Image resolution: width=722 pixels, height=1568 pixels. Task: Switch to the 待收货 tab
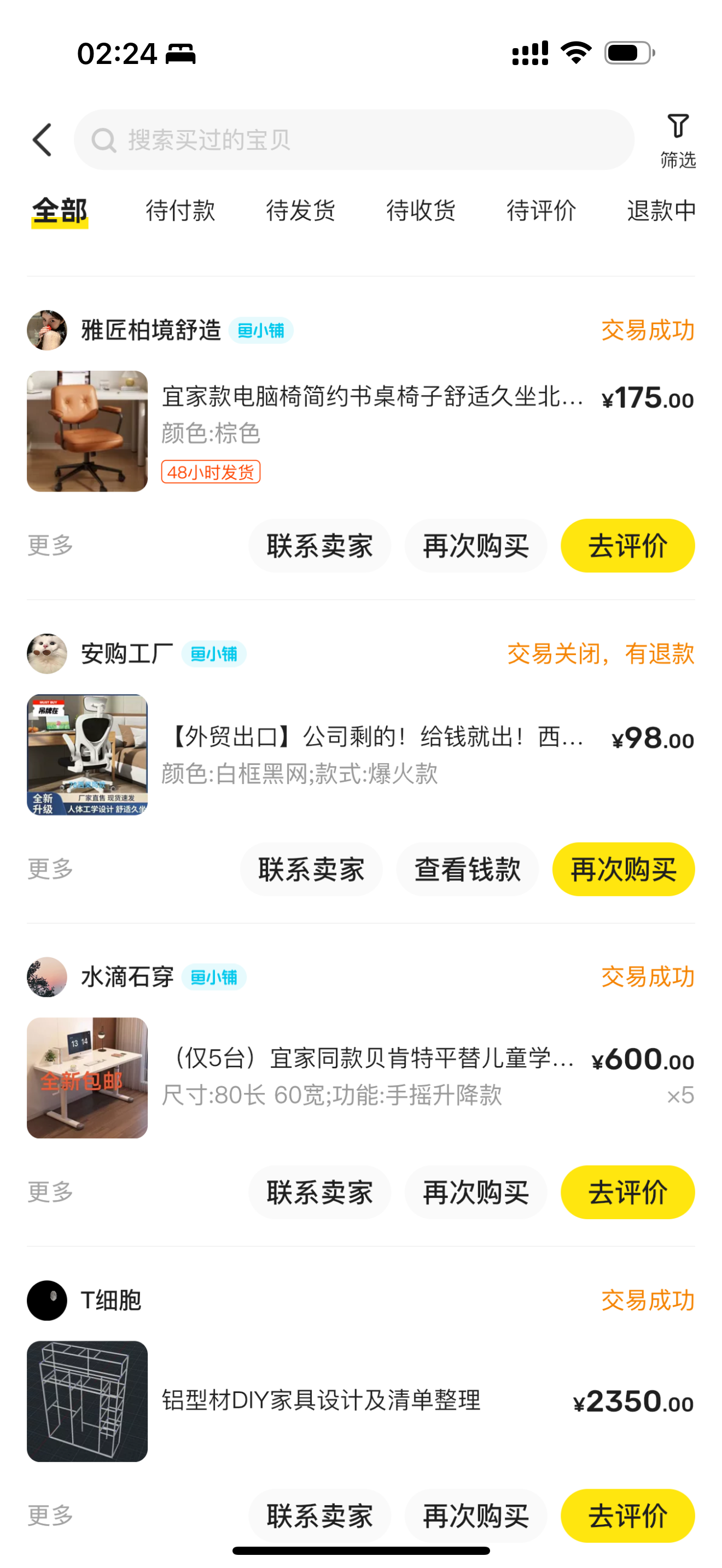421,210
